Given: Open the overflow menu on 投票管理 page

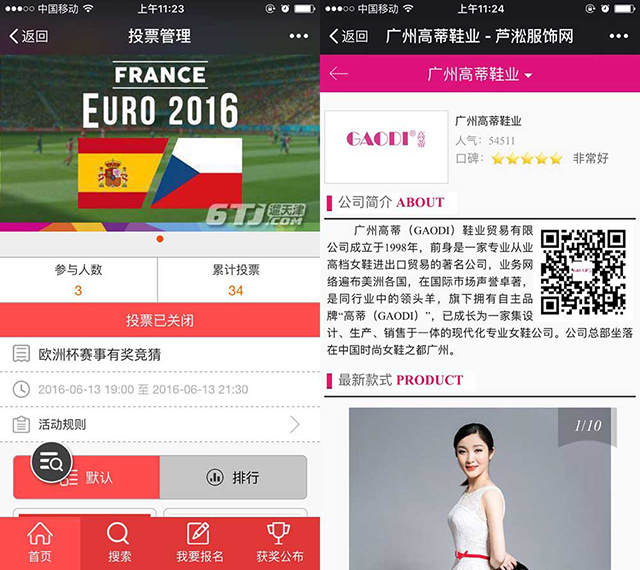Looking at the screenshot, I should tap(298, 36).
